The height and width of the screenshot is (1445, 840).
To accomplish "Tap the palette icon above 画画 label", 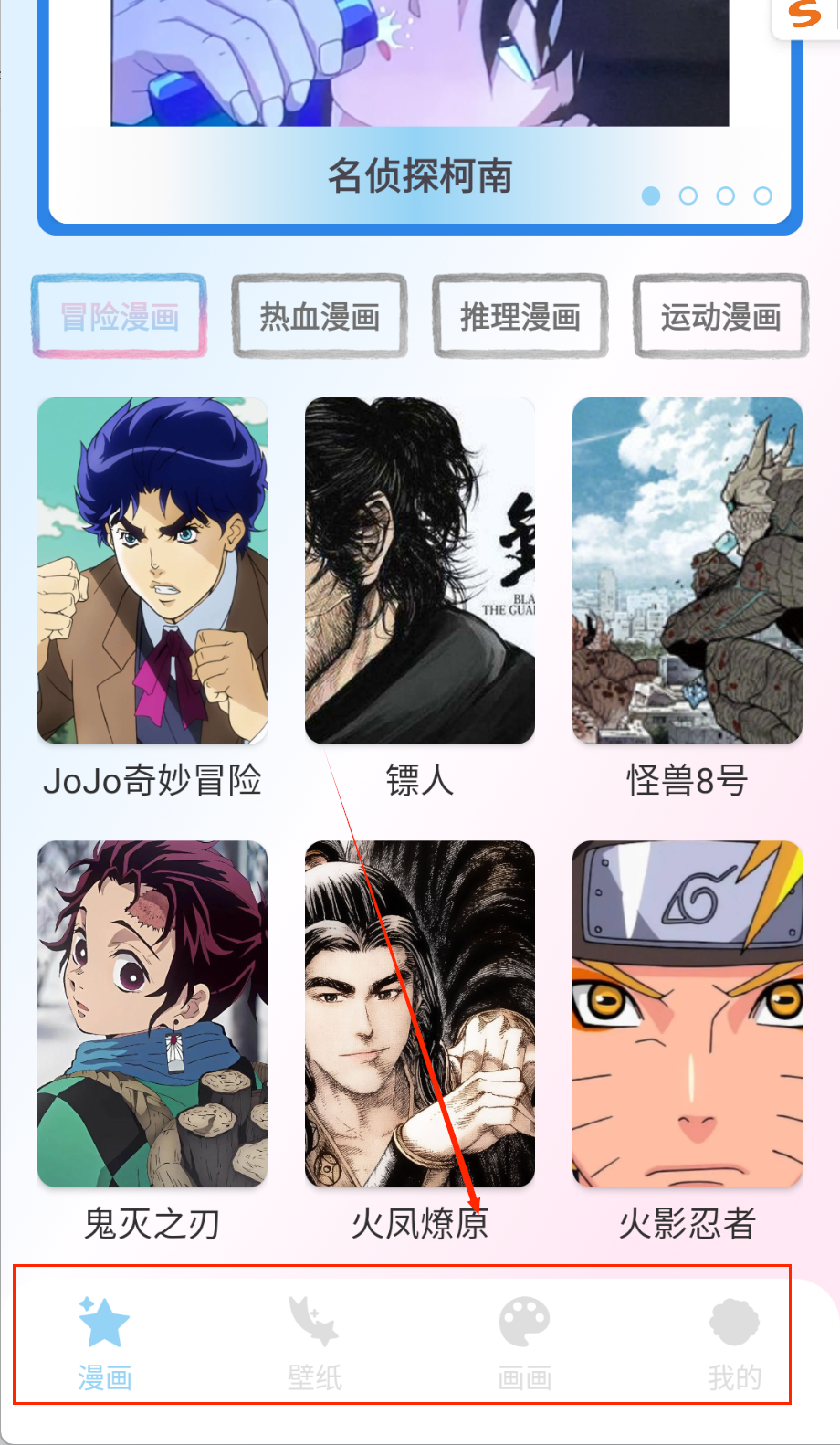I will [522, 1319].
